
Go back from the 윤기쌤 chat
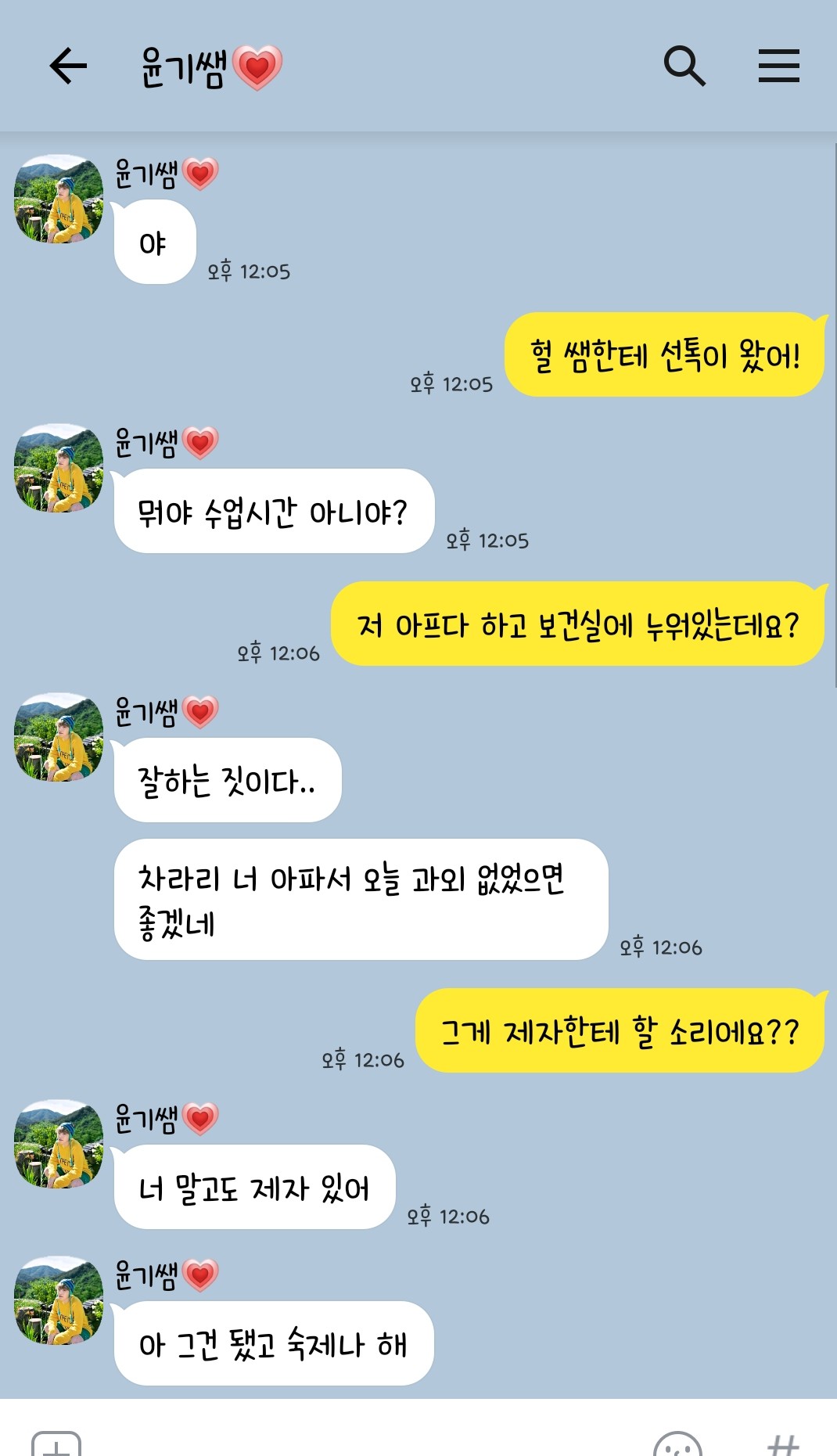click(x=68, y=66)
